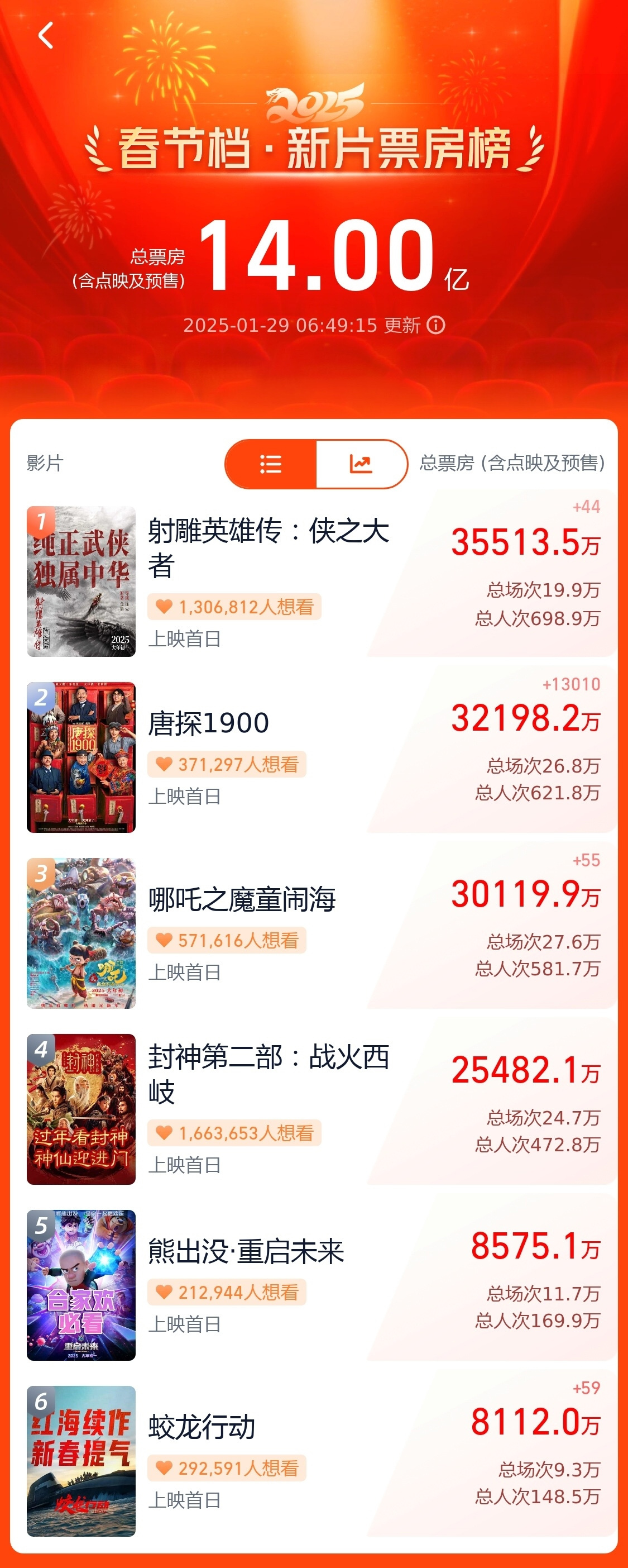628x1568 pixels.
Task: Select the chart tab in the segmented control
Action: point(361,464)
